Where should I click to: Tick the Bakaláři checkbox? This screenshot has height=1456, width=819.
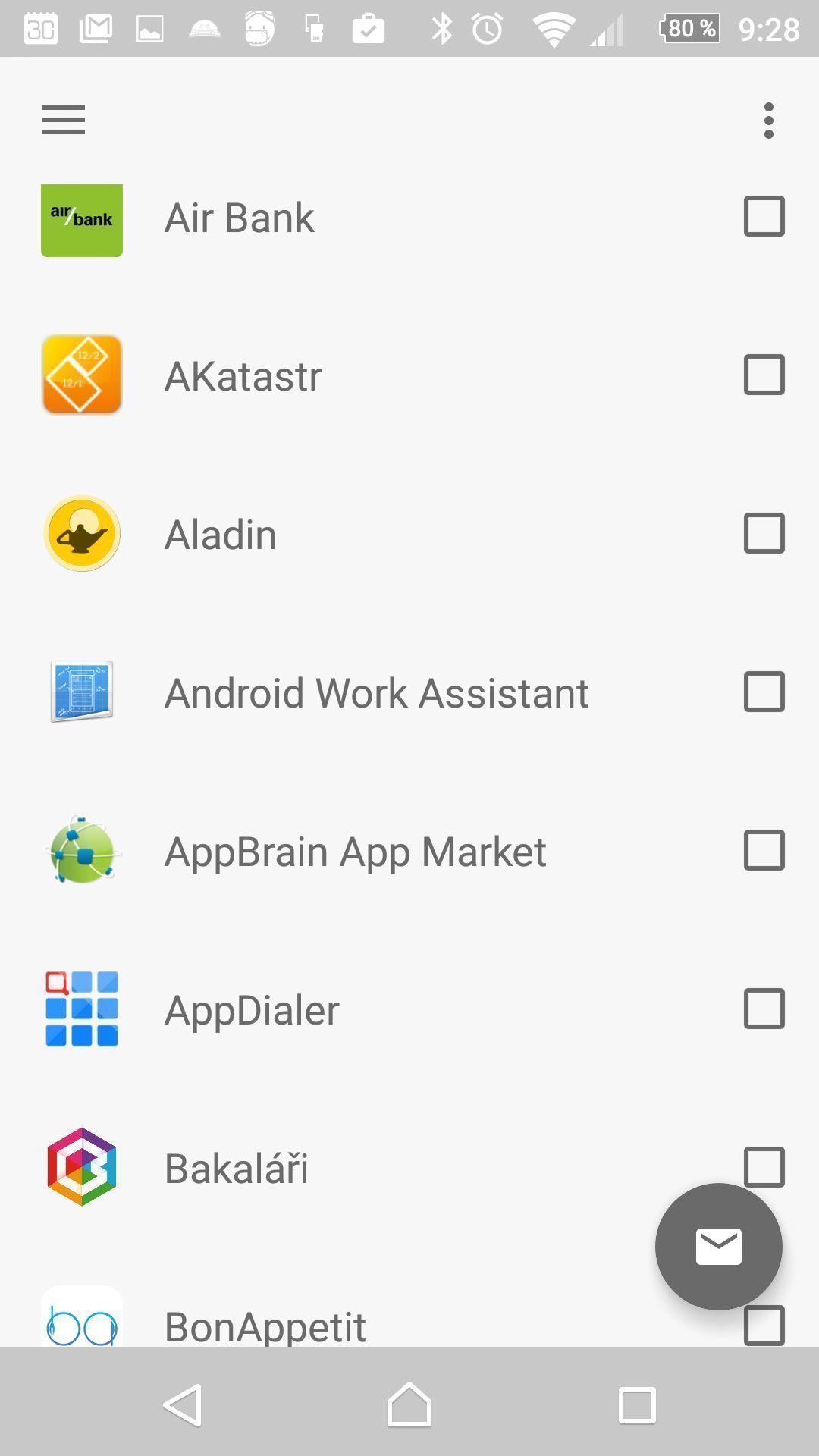coord(764,1166)
